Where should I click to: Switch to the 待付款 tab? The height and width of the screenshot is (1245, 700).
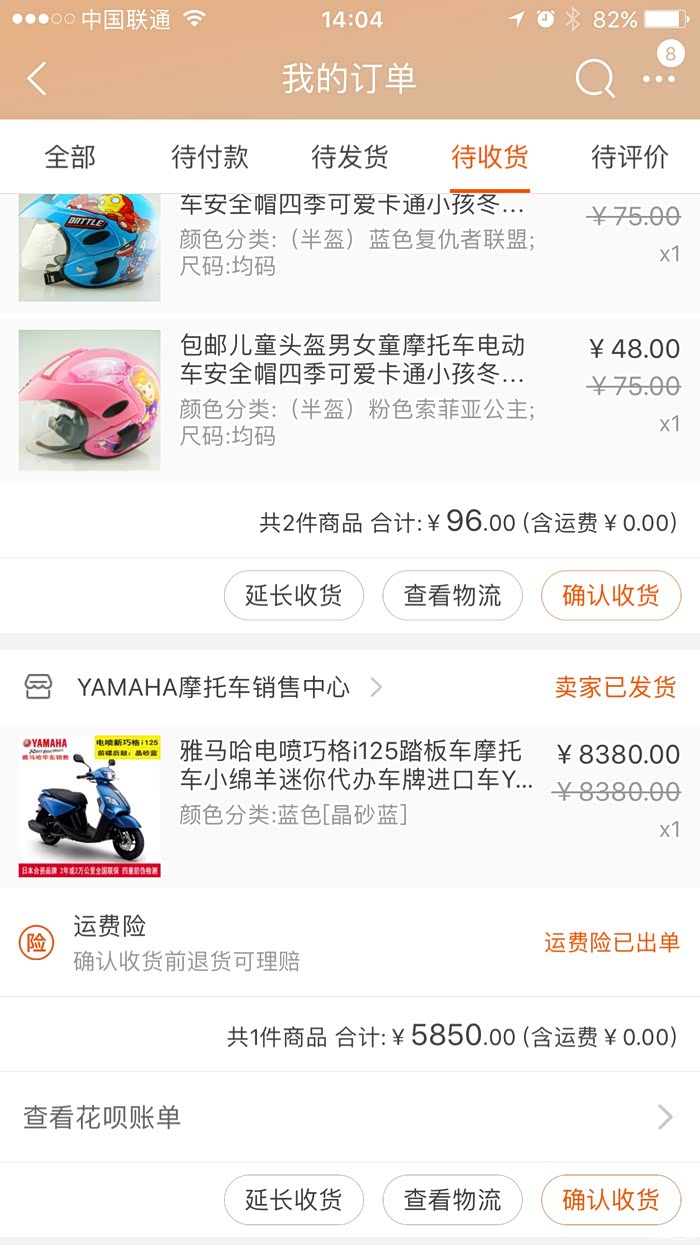tap(210, 157)
